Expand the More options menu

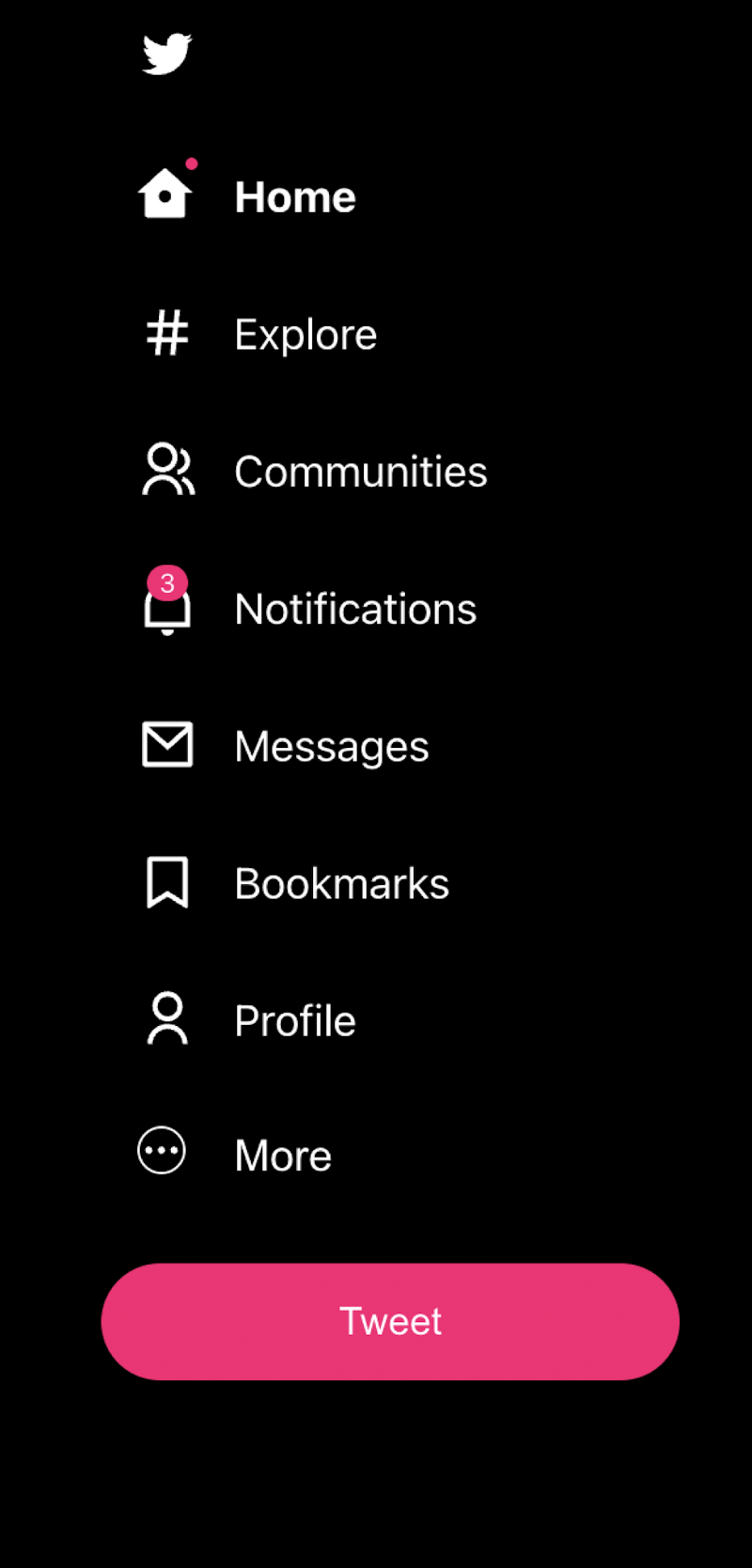235,1155
